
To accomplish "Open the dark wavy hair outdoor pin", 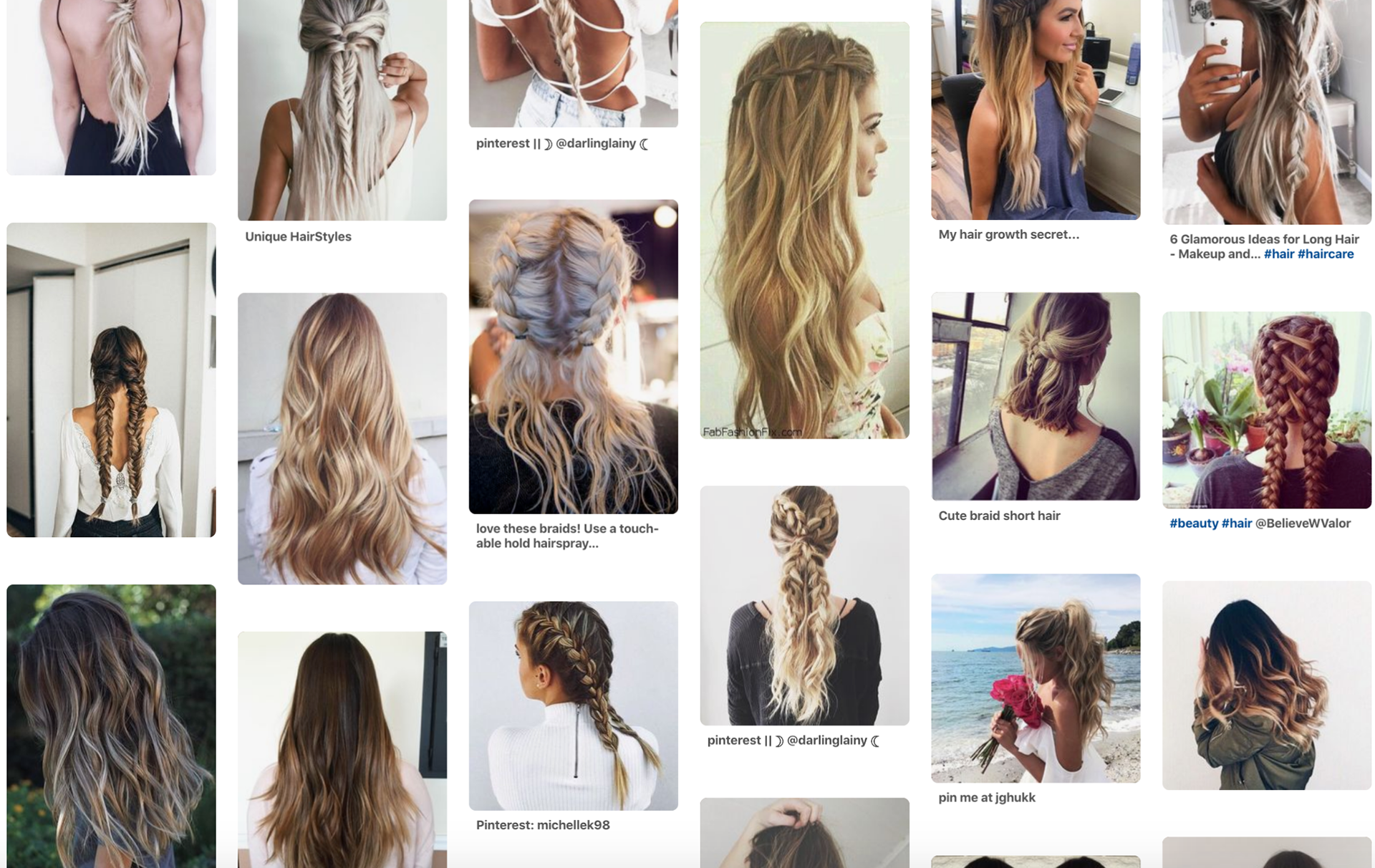I will pyautogui.click(x=111, y=726).
